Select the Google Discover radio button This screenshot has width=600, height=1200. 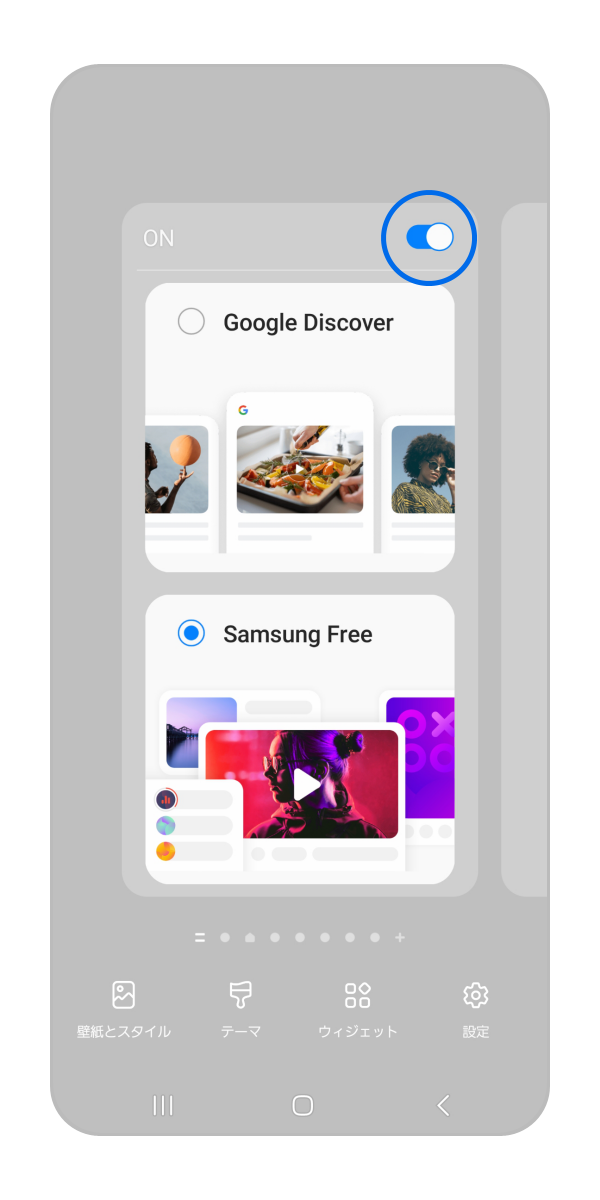coord(191,321)
